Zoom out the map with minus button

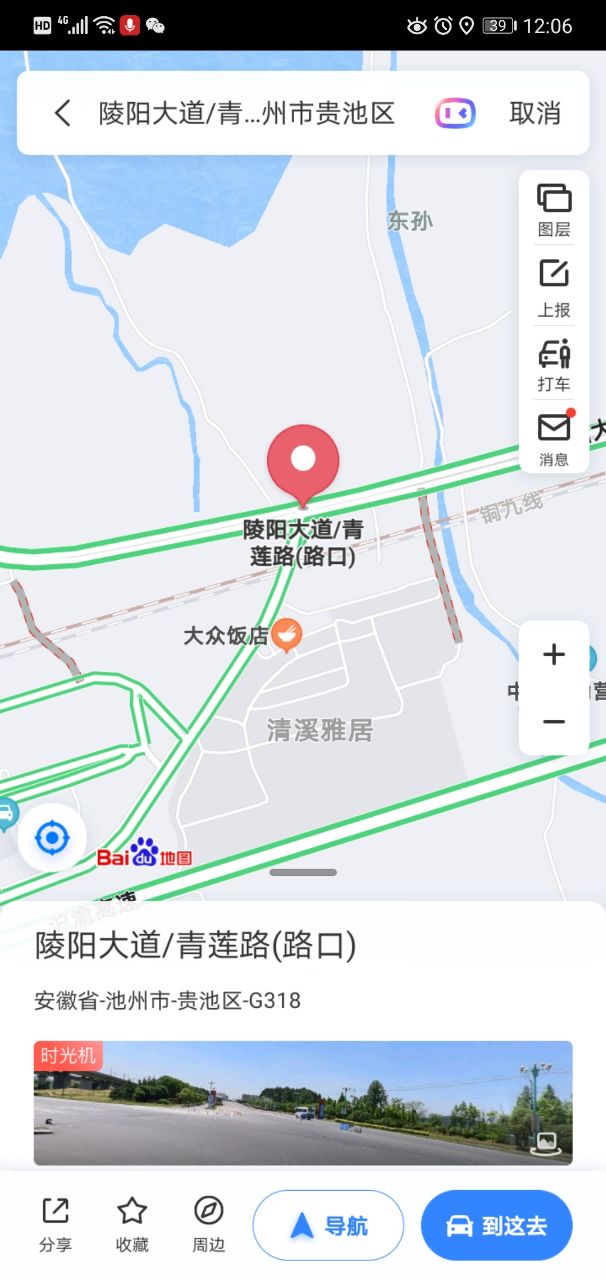click(x=554, y=721)
